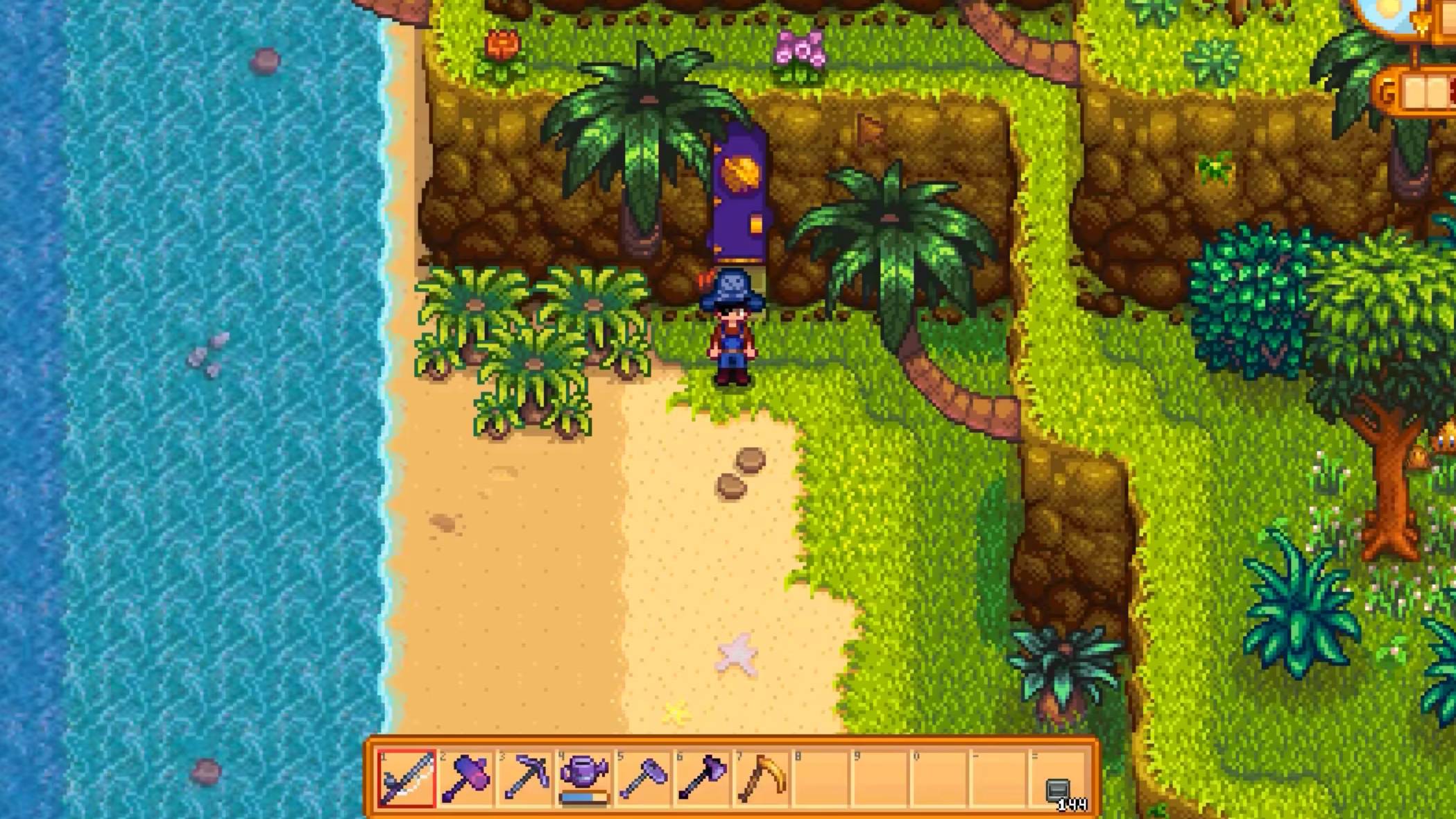Select the stacked item in the last slot
1456x819 pixels.
pos(1058,790)
